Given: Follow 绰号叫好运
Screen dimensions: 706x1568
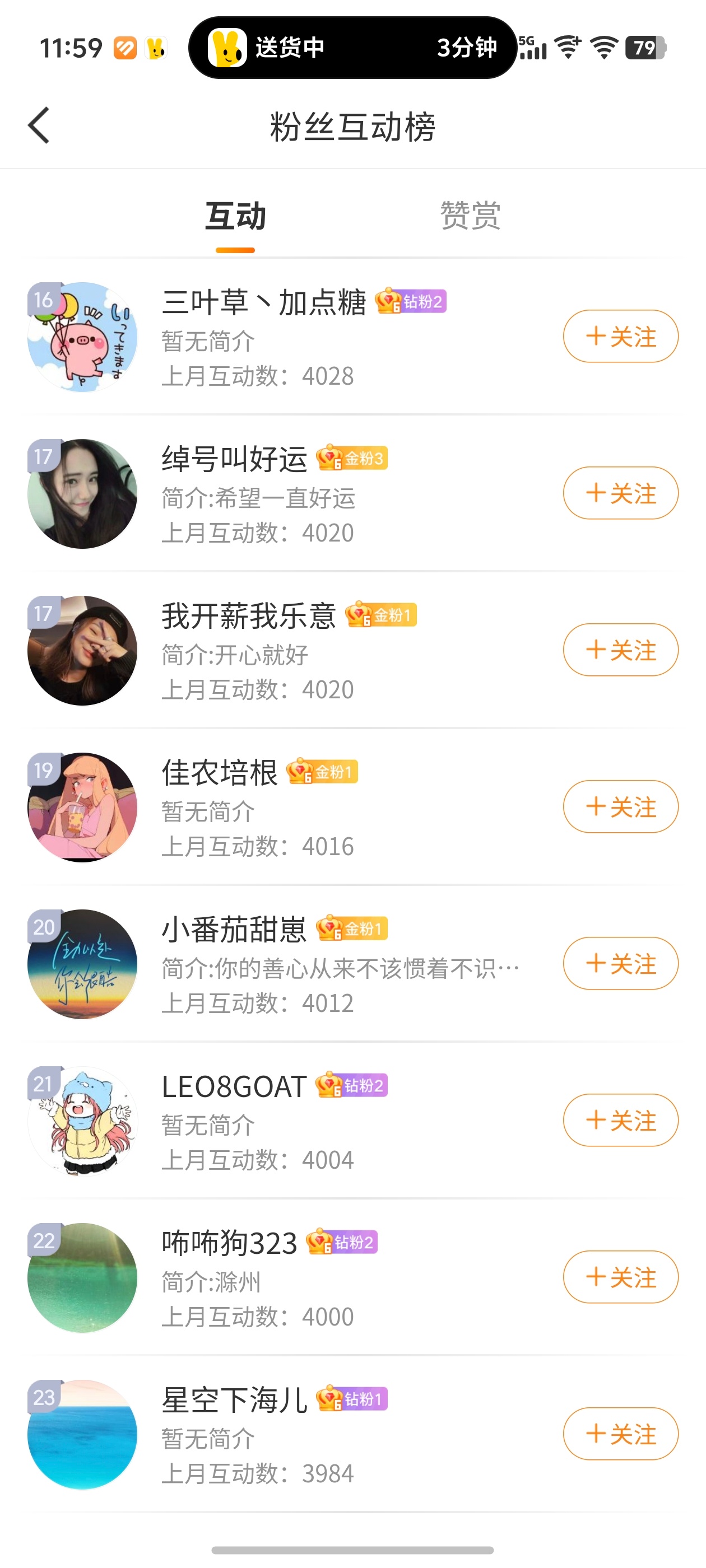Looking at the screenshot, I should [620, 493].
